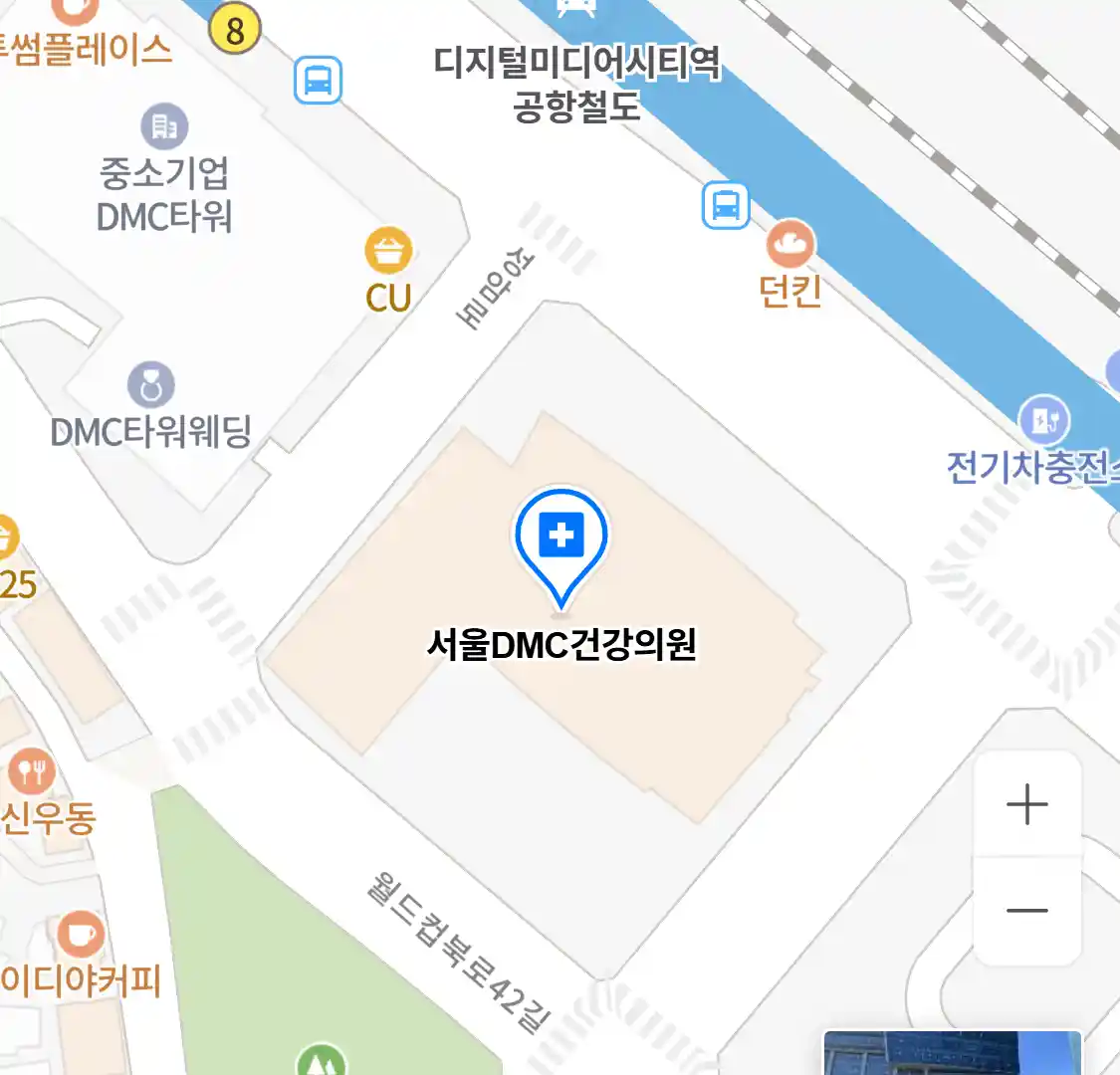Open the 신우동 restaurant marker
Viewport: 1120px width, 1075px height.
[32, 772]
